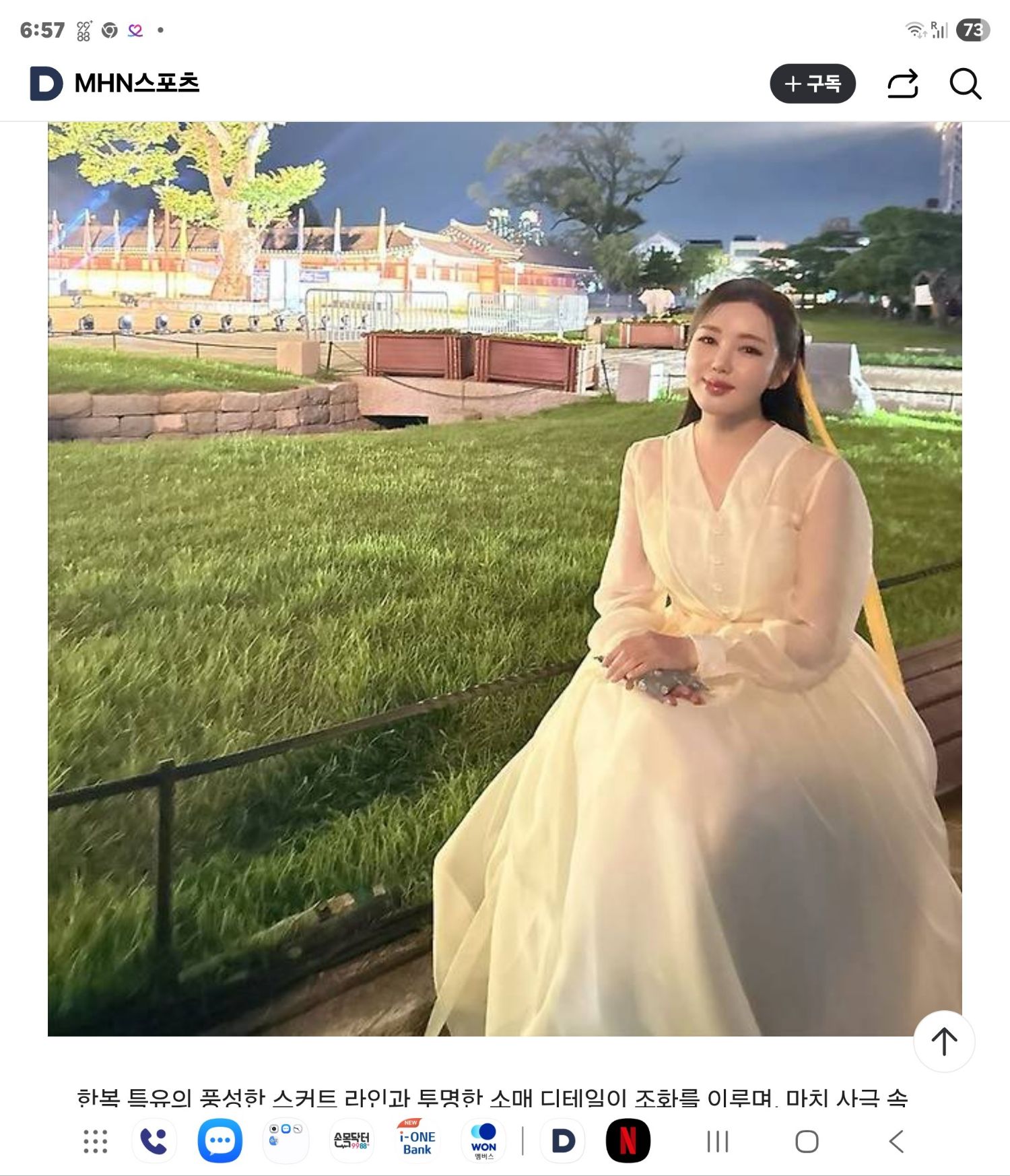Screen dimensions: 1010x1176
Task: Go back with the system back arrow
Action: 896,1142
